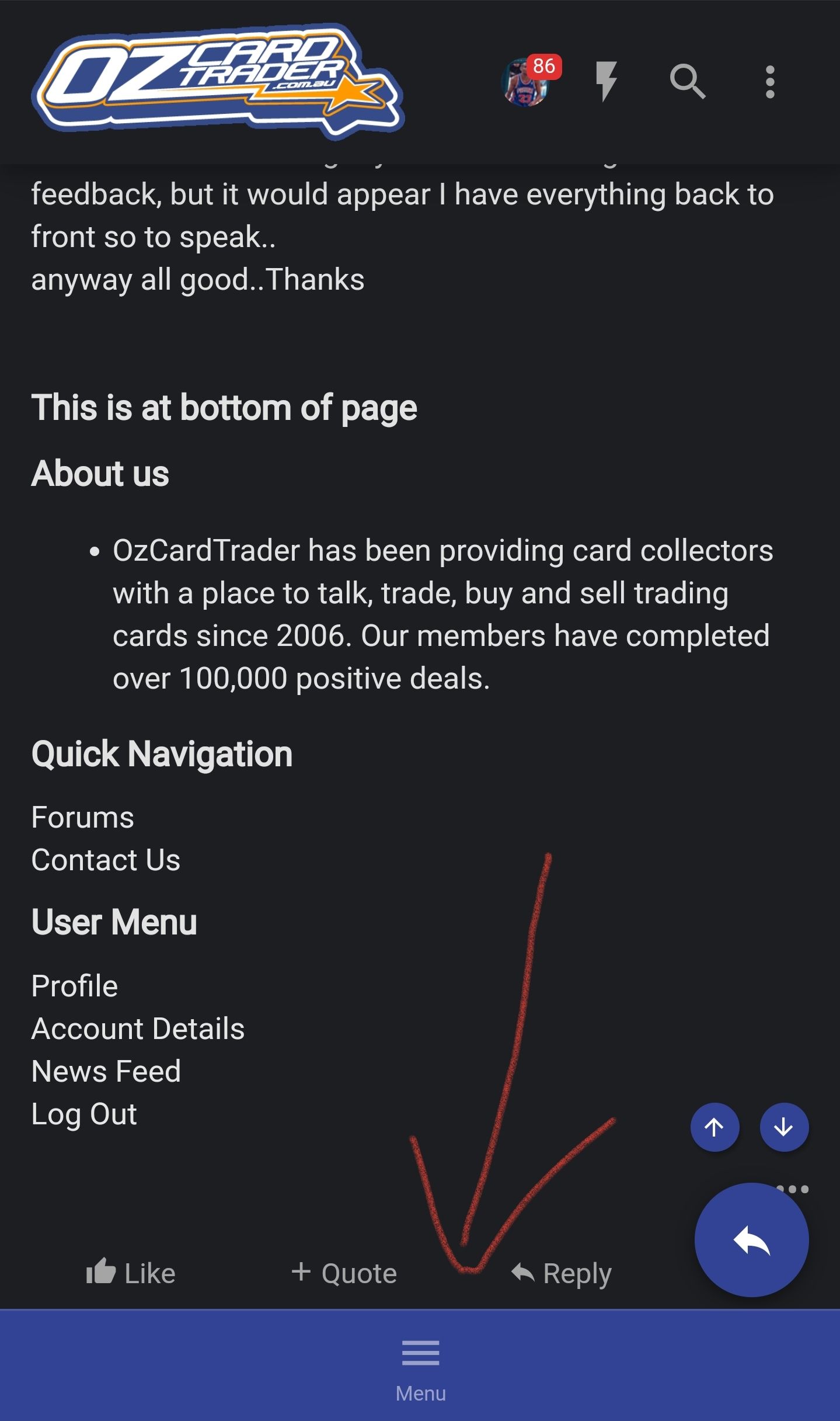
Task: Tap the round floating reply button
Action: [751, 1239]
